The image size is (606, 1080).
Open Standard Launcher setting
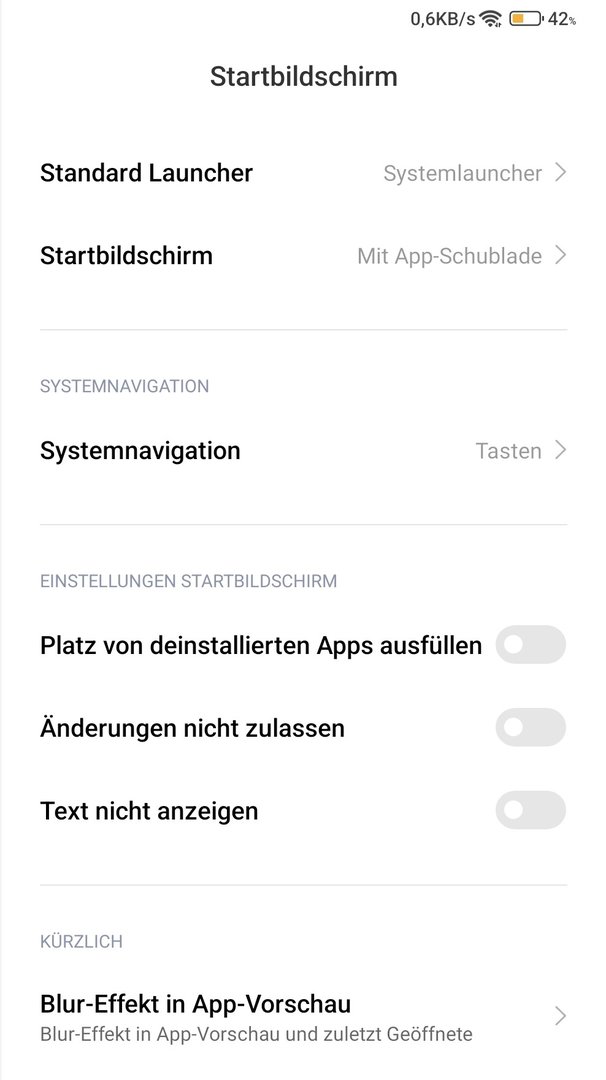coord(303,173)
